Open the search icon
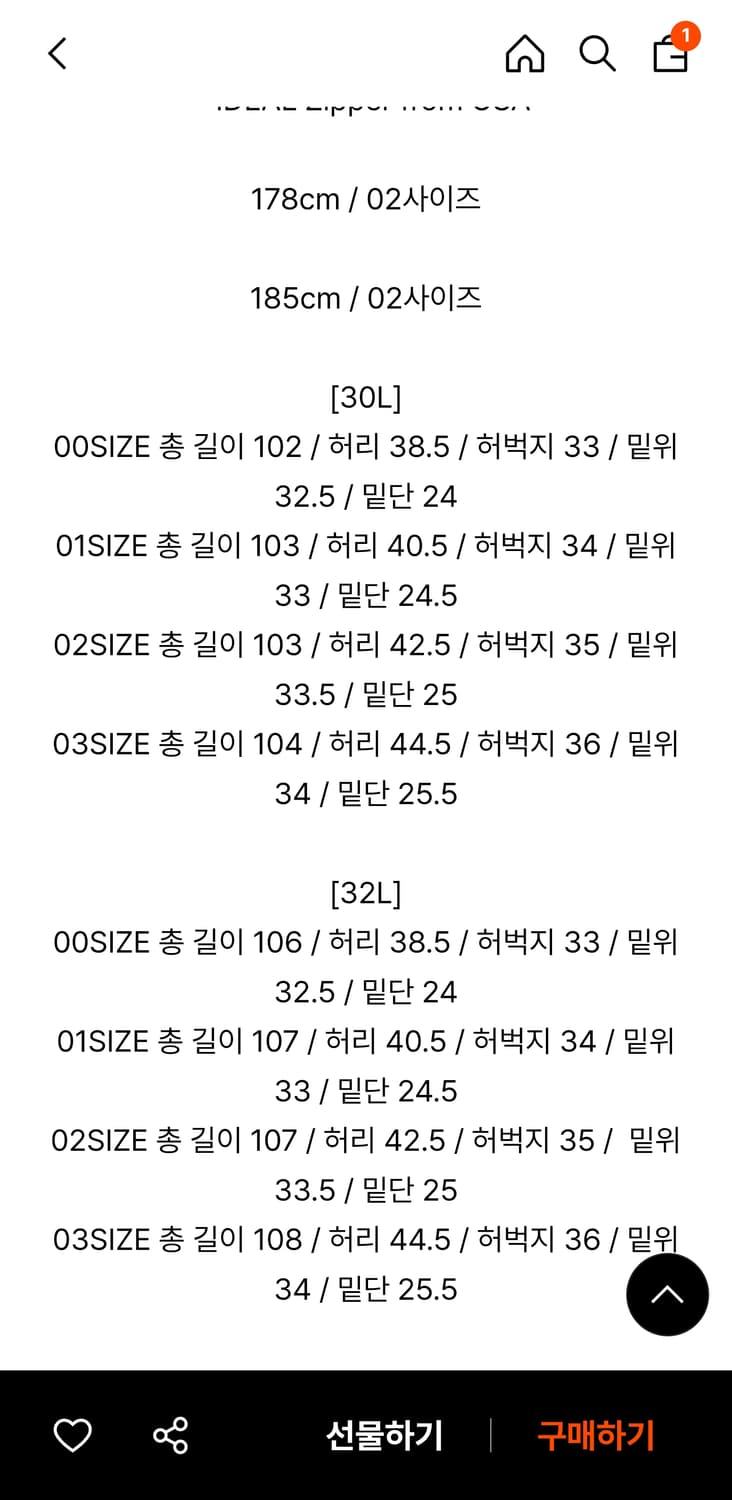 click(x=597, y=55)
